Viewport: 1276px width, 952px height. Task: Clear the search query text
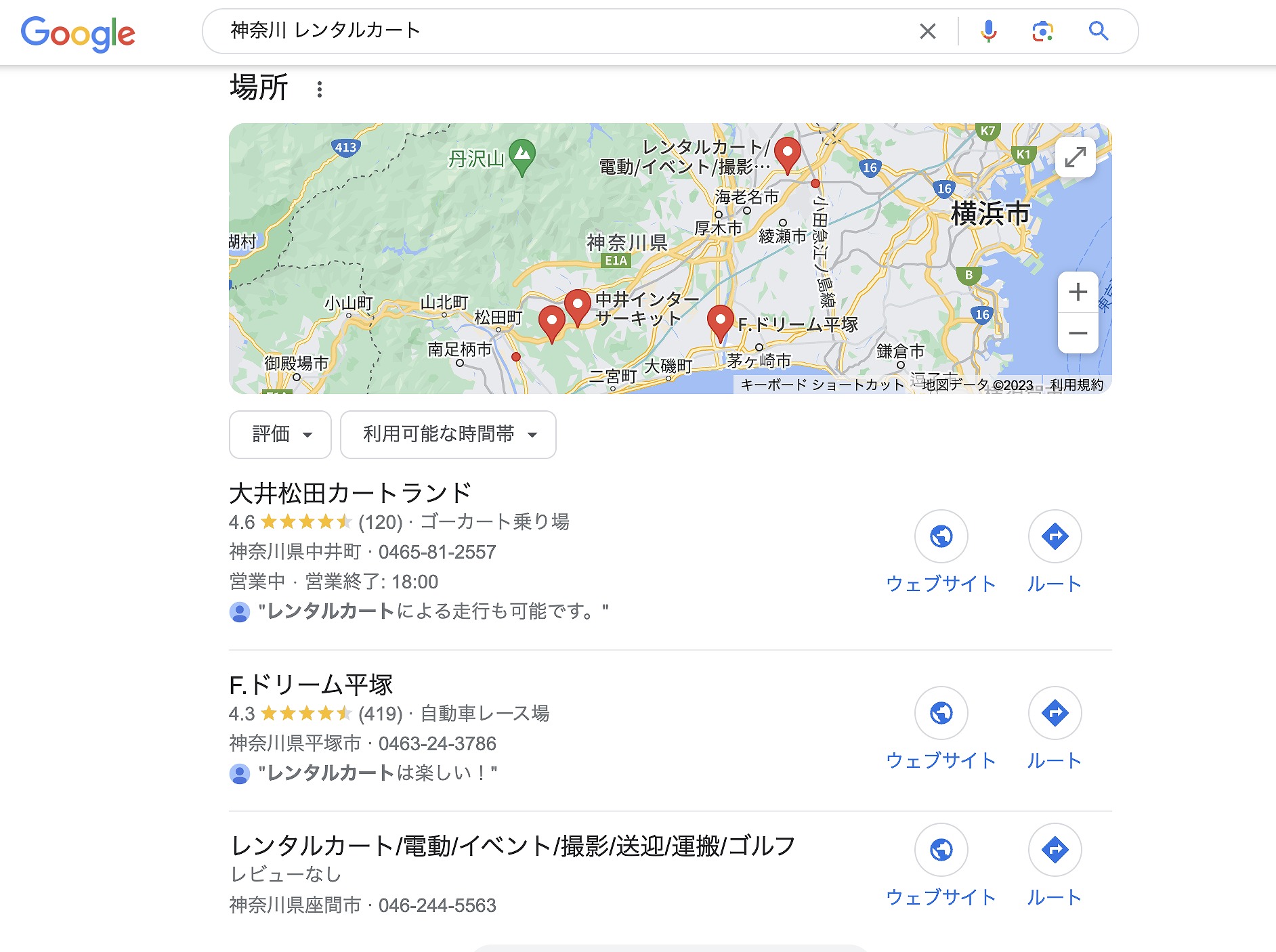pos(927,31)
